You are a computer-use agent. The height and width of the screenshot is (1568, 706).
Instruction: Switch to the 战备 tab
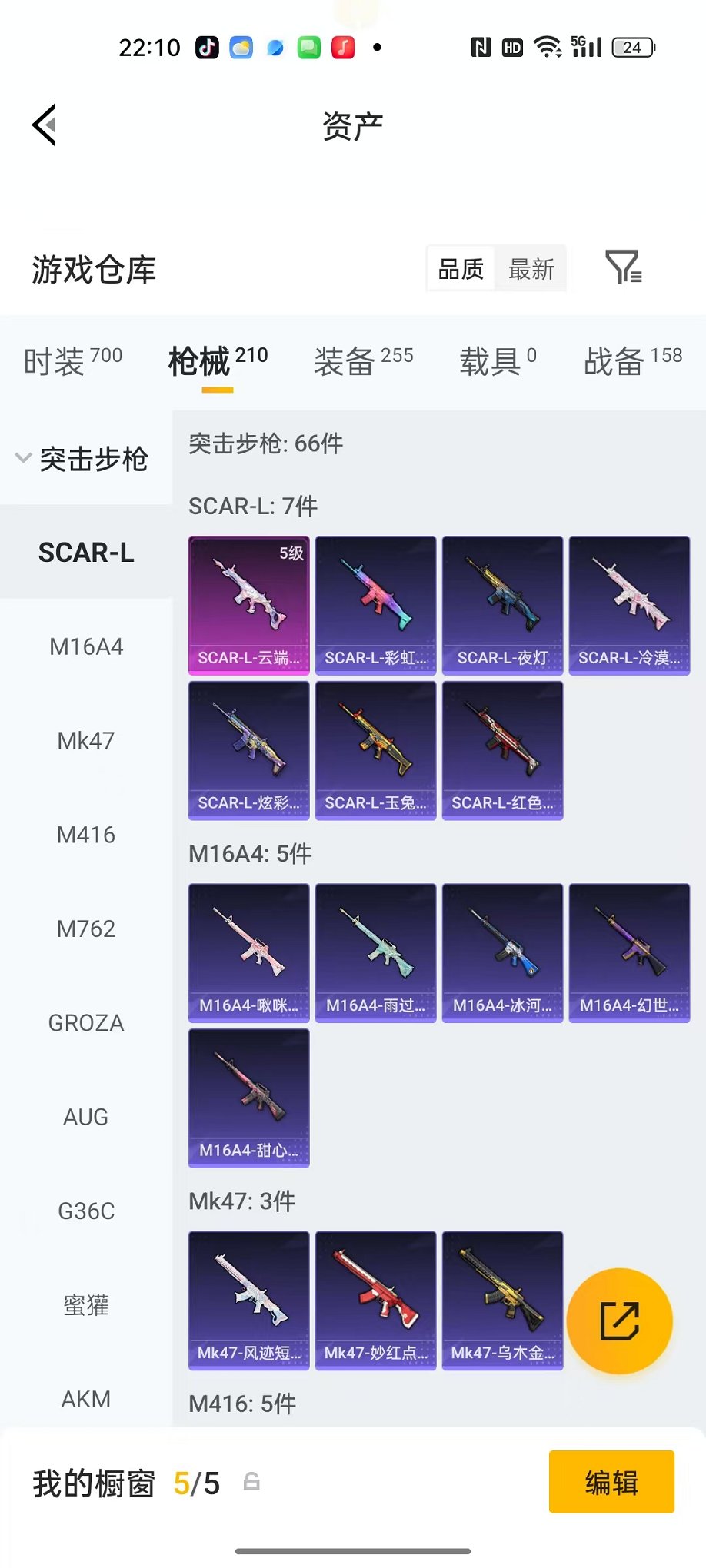coord(633,360)
